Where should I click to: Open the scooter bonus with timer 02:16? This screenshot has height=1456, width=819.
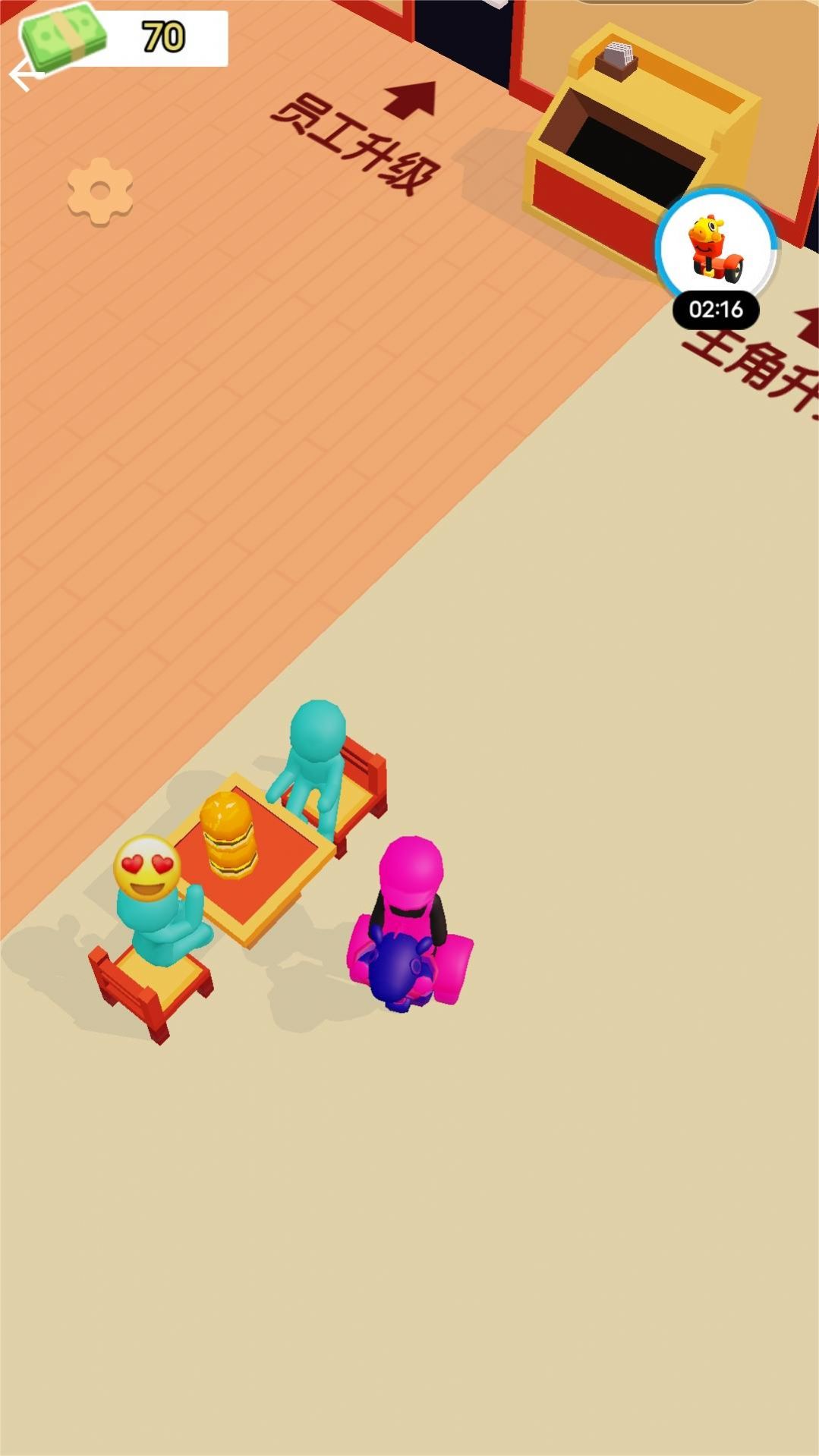tap(716, 248)
